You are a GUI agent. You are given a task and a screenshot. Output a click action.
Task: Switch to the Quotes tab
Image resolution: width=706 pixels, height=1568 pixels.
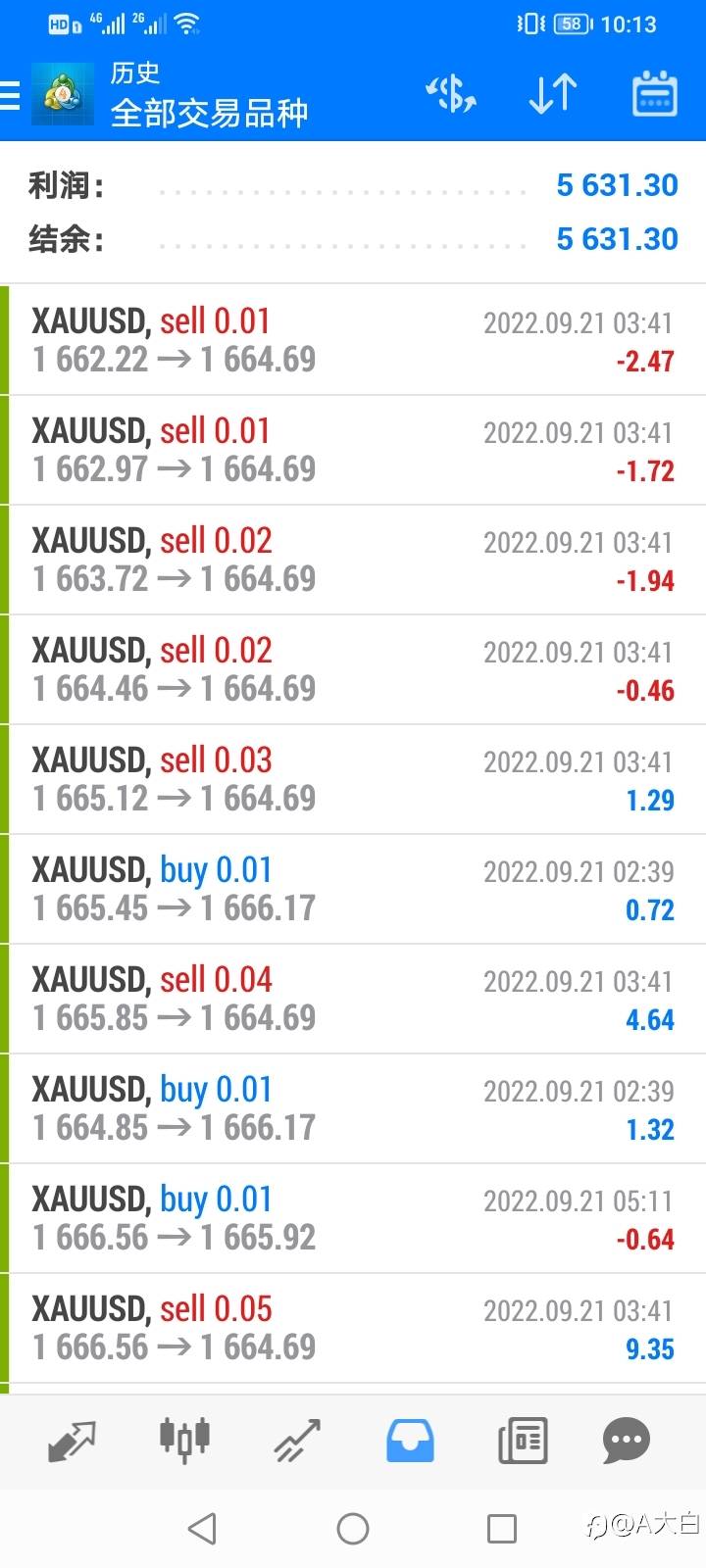tap(72, 1441)
